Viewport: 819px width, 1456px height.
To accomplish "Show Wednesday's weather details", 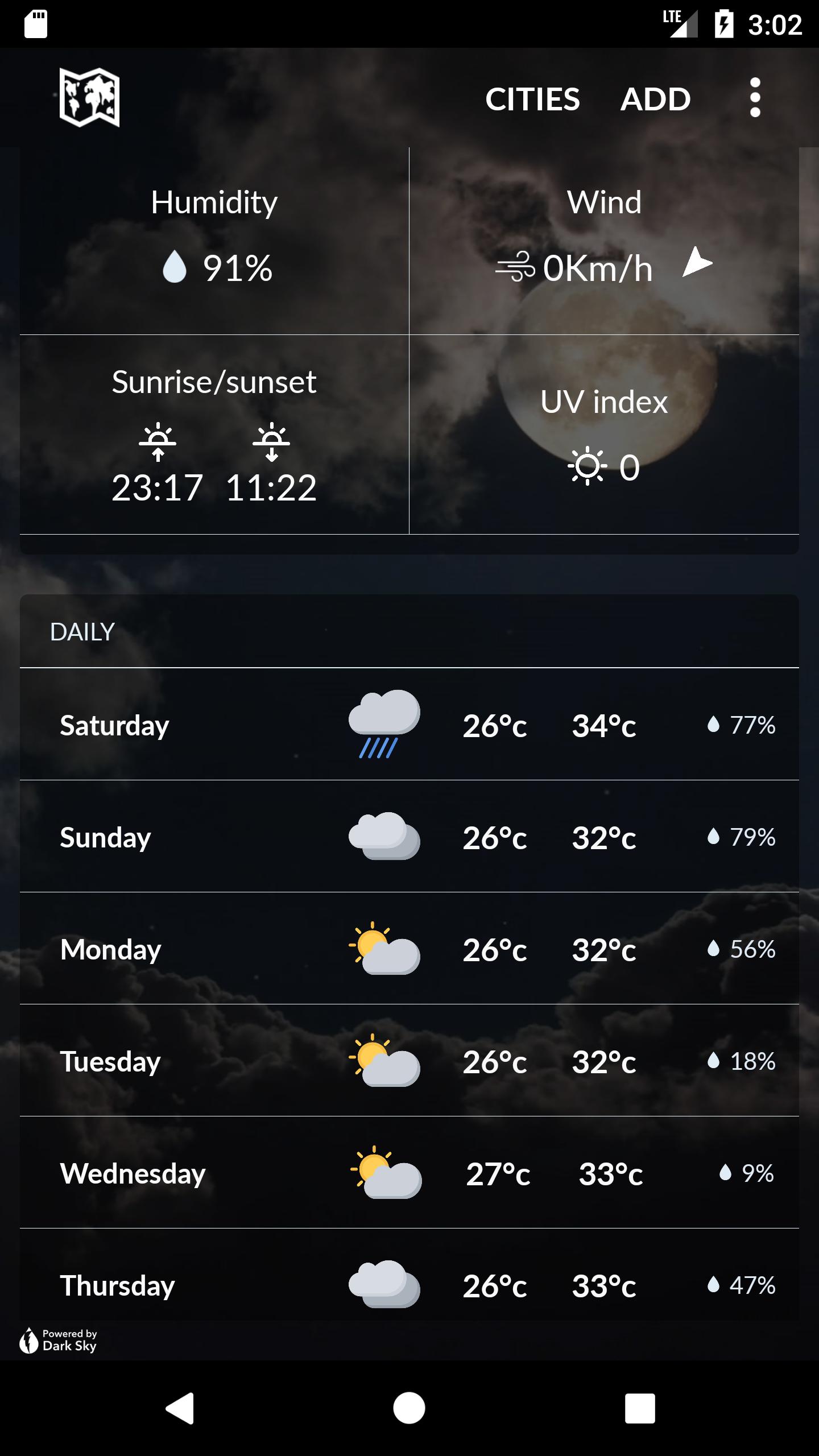I will point(409,1172).
